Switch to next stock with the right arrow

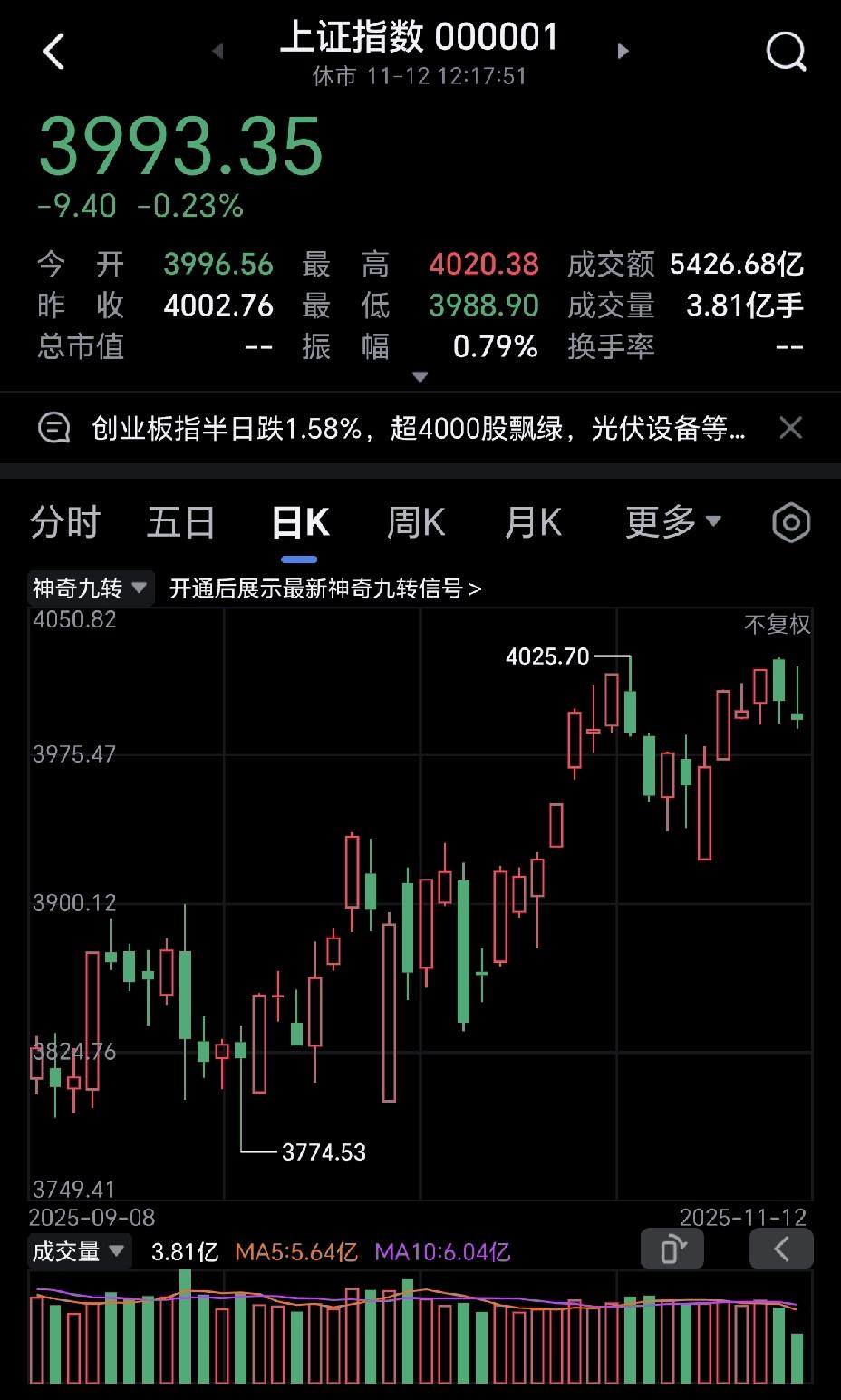(623, 52)
